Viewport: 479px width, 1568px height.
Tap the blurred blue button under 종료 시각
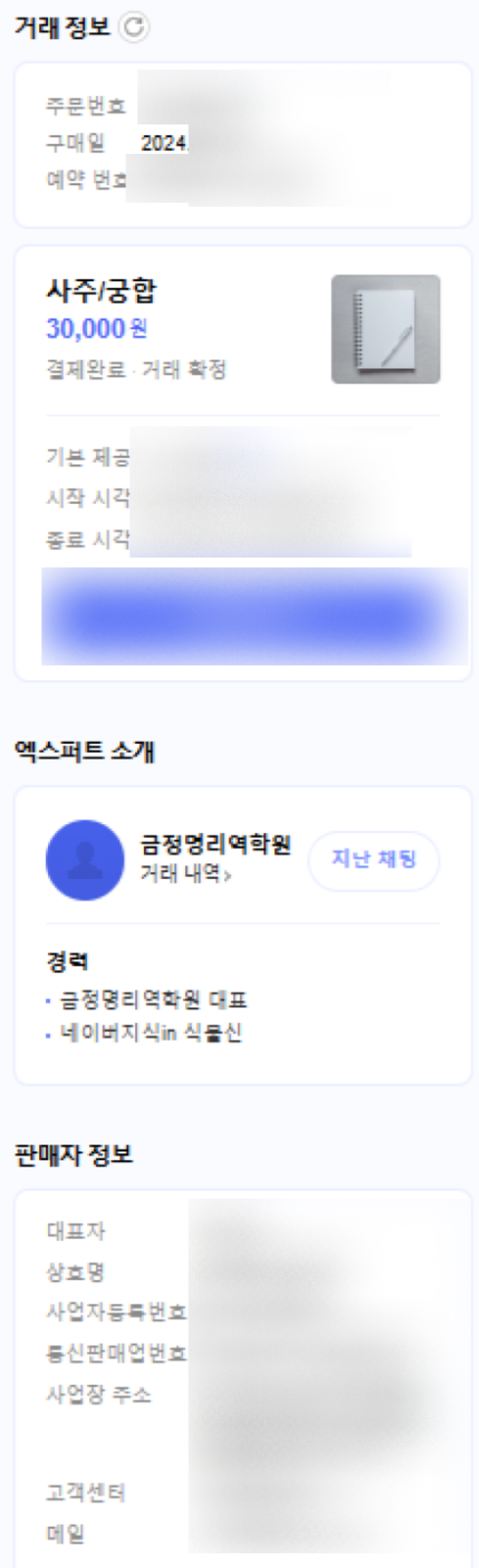tap(254, 616)
